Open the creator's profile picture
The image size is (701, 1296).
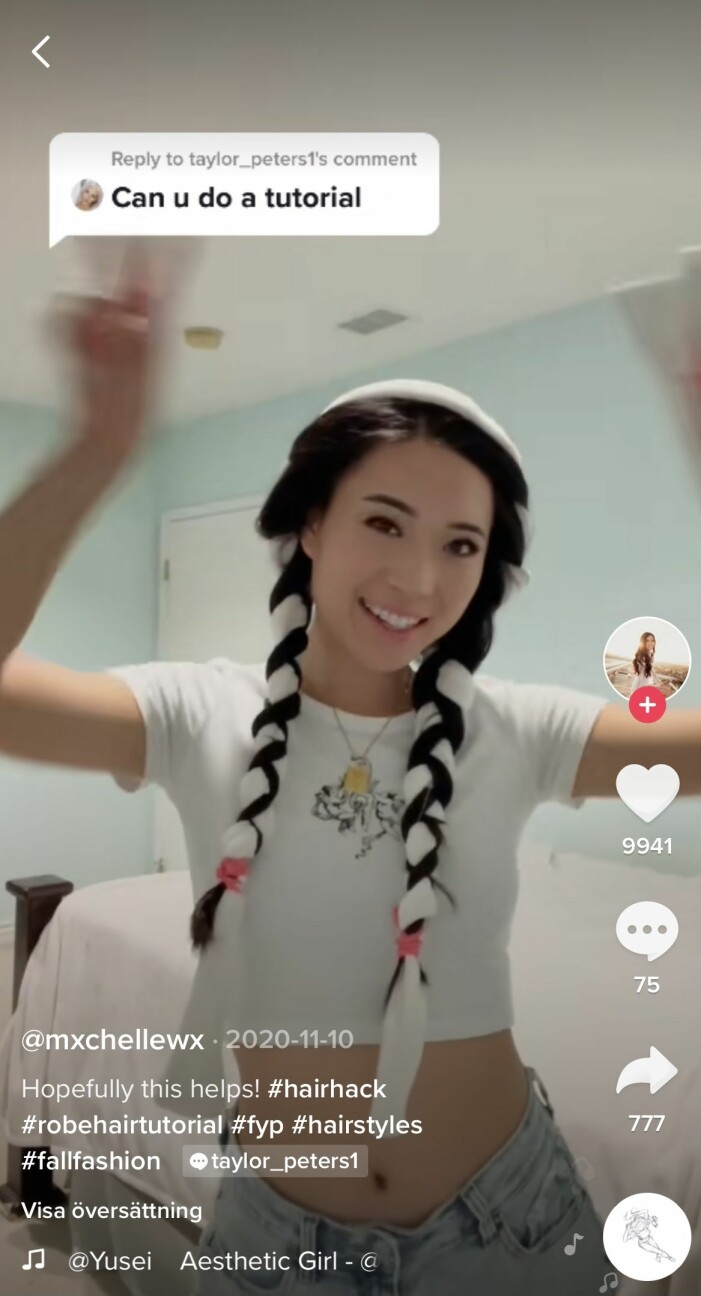click(647, 657)
